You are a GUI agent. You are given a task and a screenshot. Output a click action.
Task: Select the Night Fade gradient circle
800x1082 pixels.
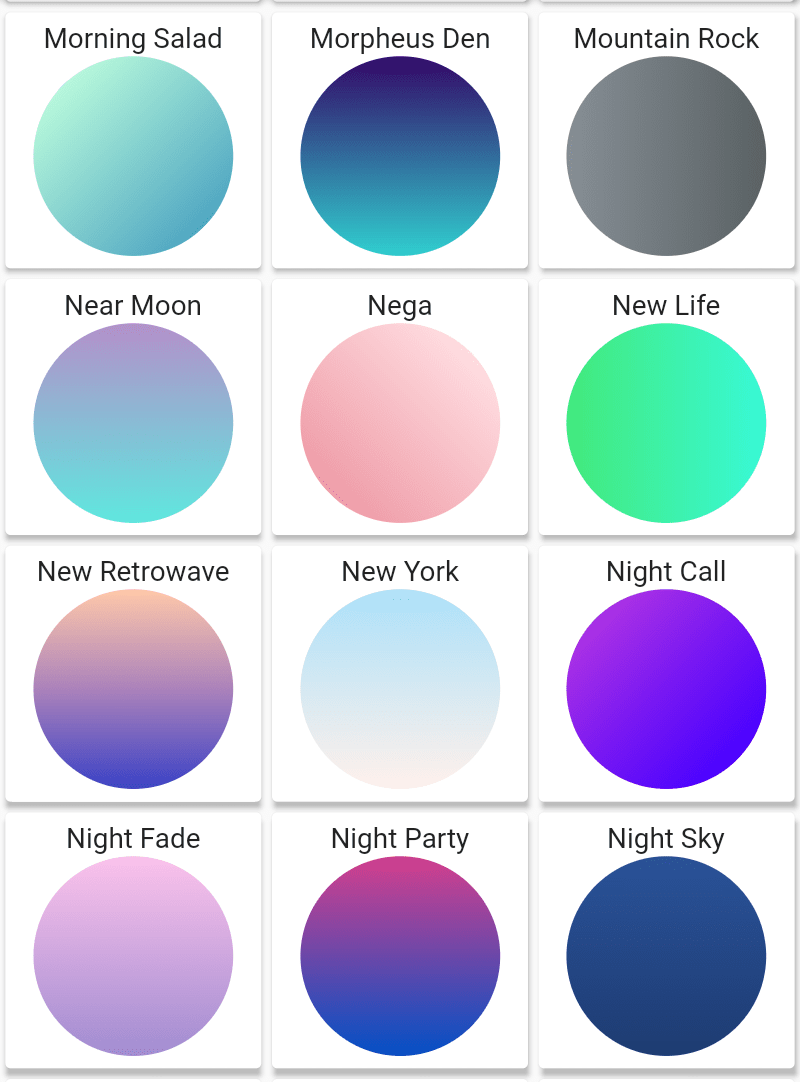click(x=133, y=956)
